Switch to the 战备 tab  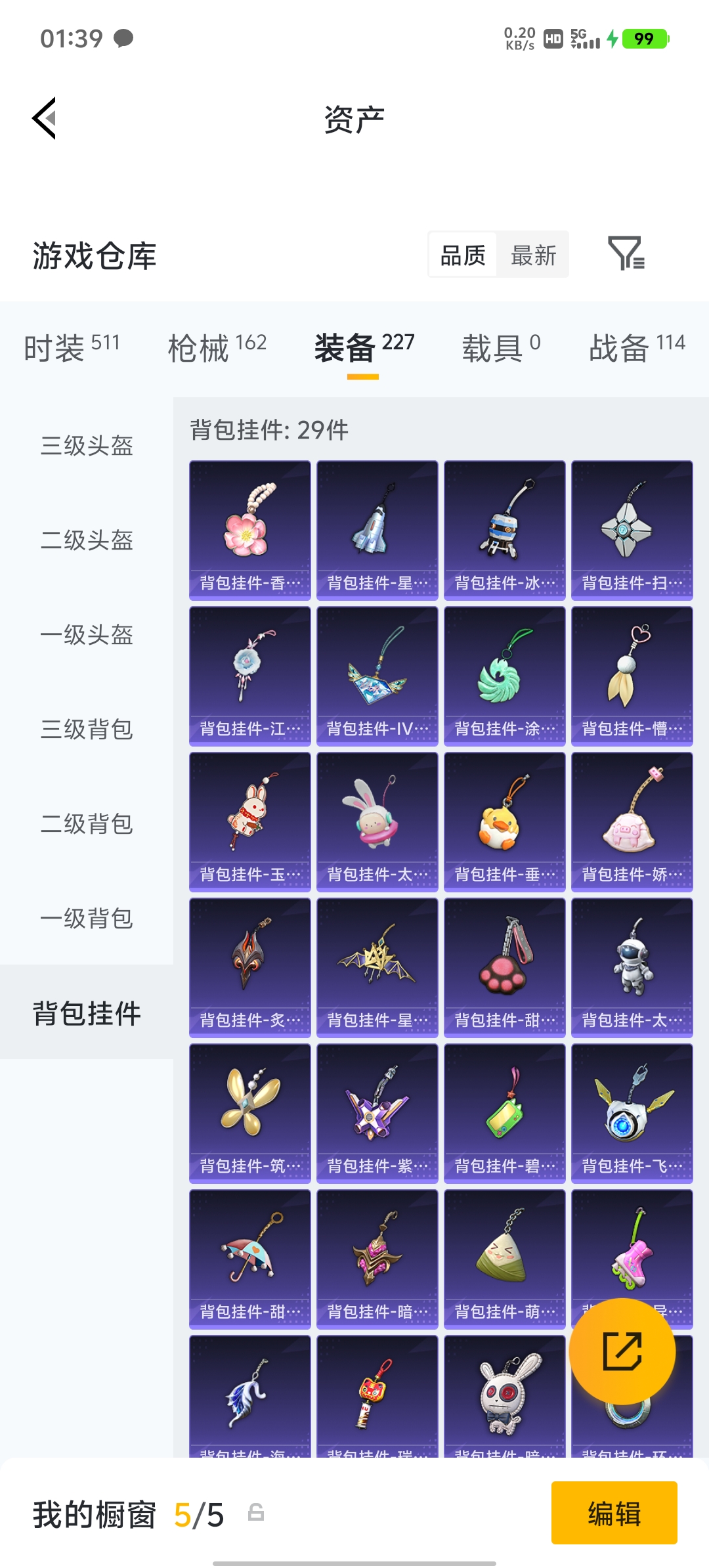(637, 347)
